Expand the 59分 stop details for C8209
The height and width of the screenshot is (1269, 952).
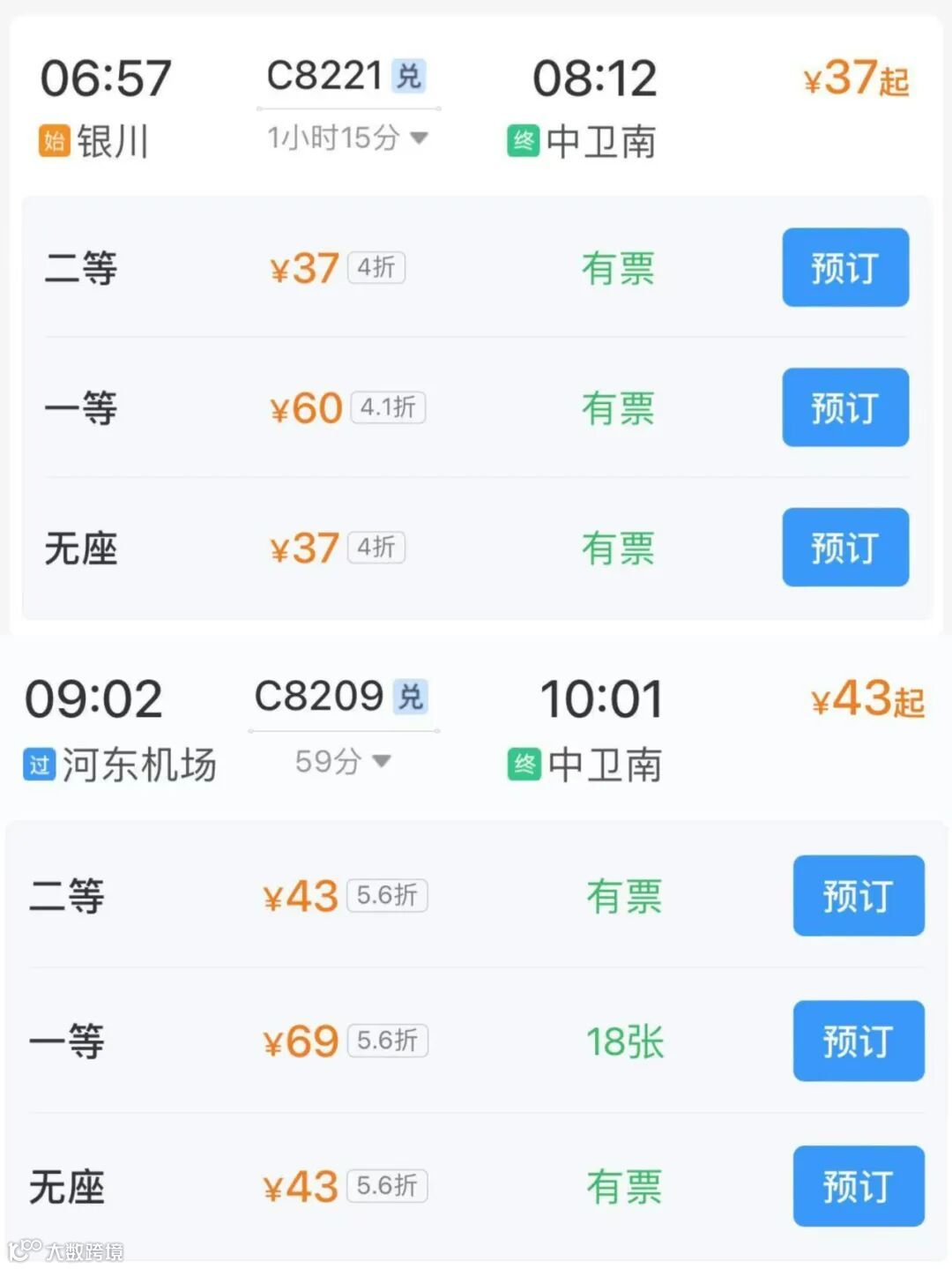(x=343, y=761)
